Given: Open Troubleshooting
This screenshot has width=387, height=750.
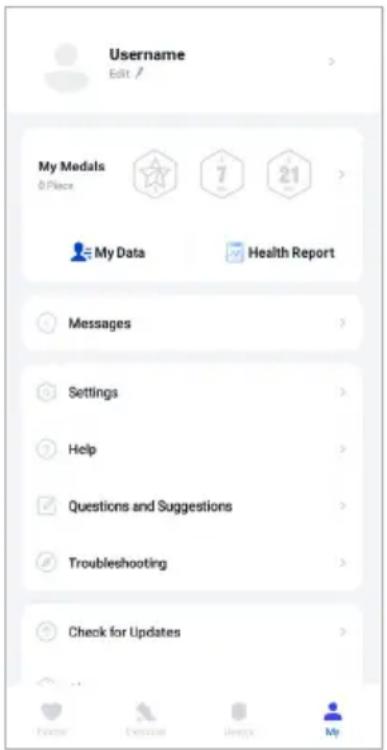Looking at the screenshot, I should [x=192, y=563].
